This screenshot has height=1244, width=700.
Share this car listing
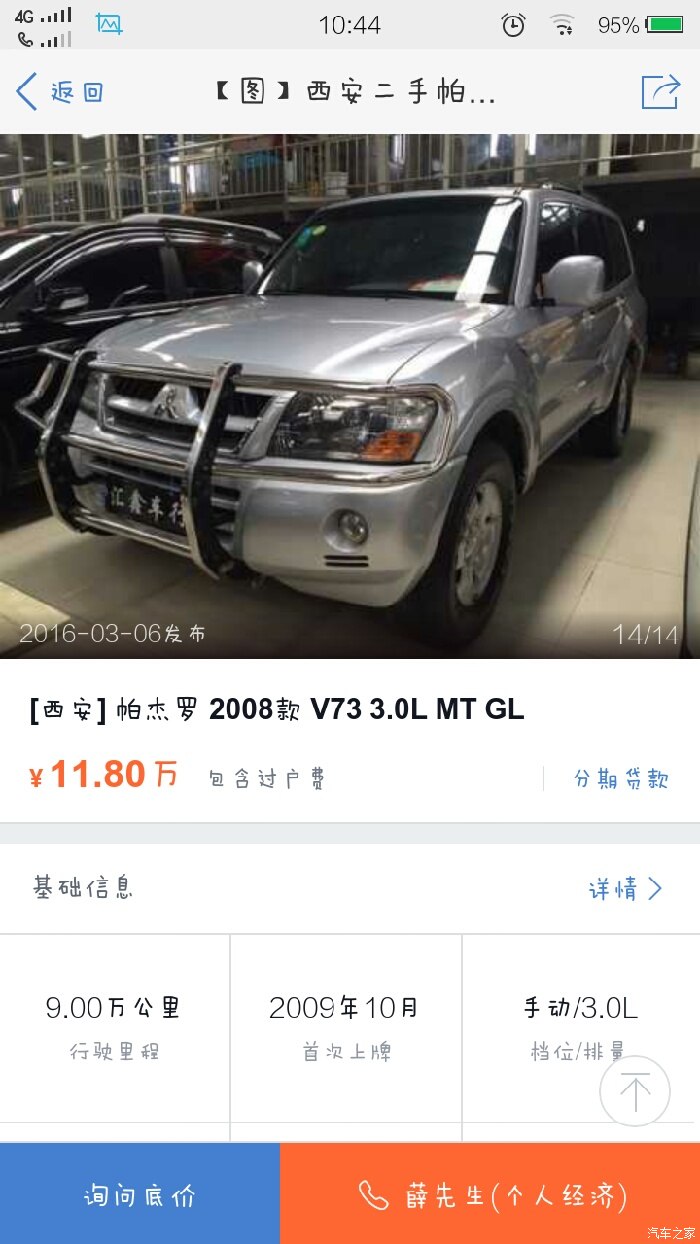[x=660, y=92]
